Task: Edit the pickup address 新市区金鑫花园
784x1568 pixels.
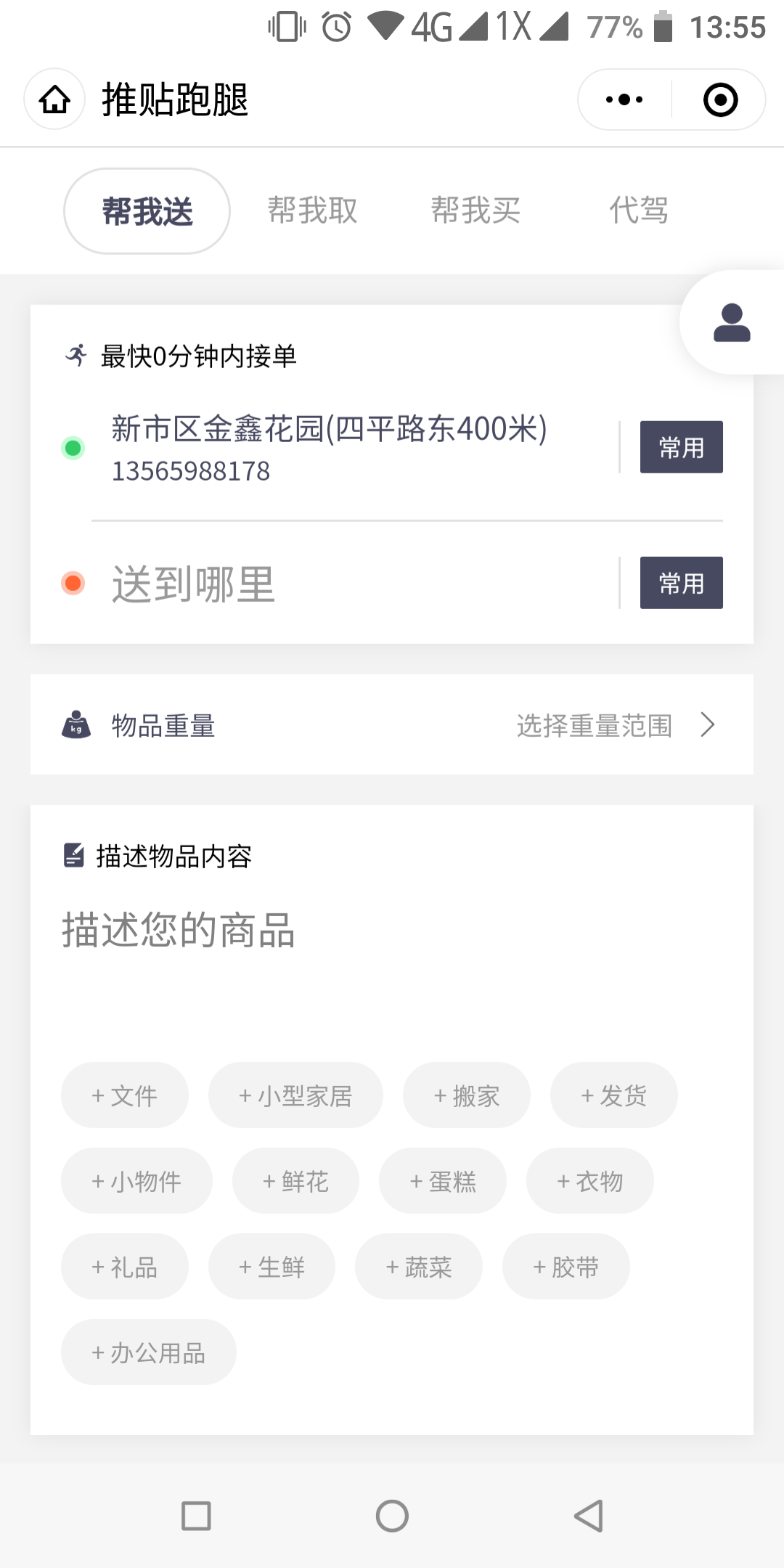Action: tap(329, 448)
